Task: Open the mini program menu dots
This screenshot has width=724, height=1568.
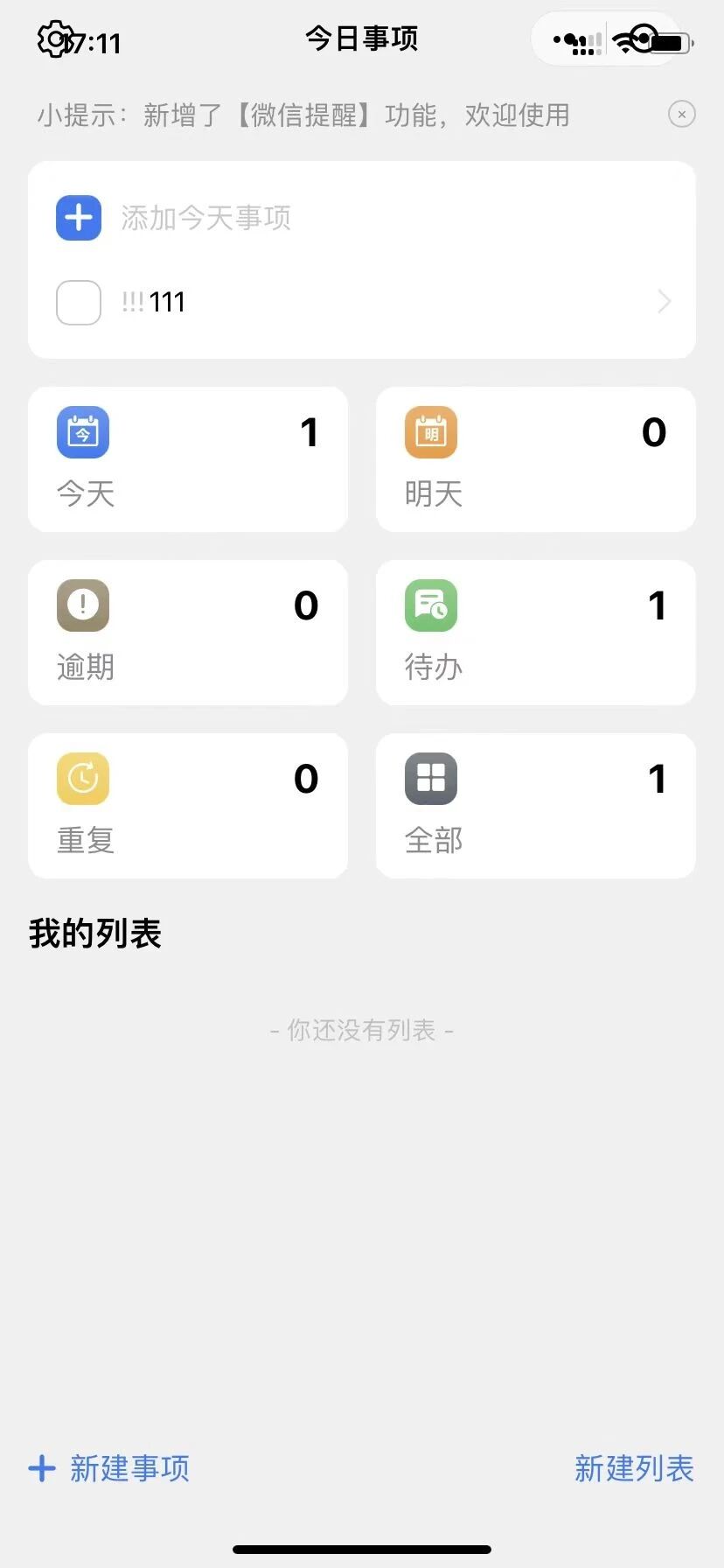Action: 573,40
